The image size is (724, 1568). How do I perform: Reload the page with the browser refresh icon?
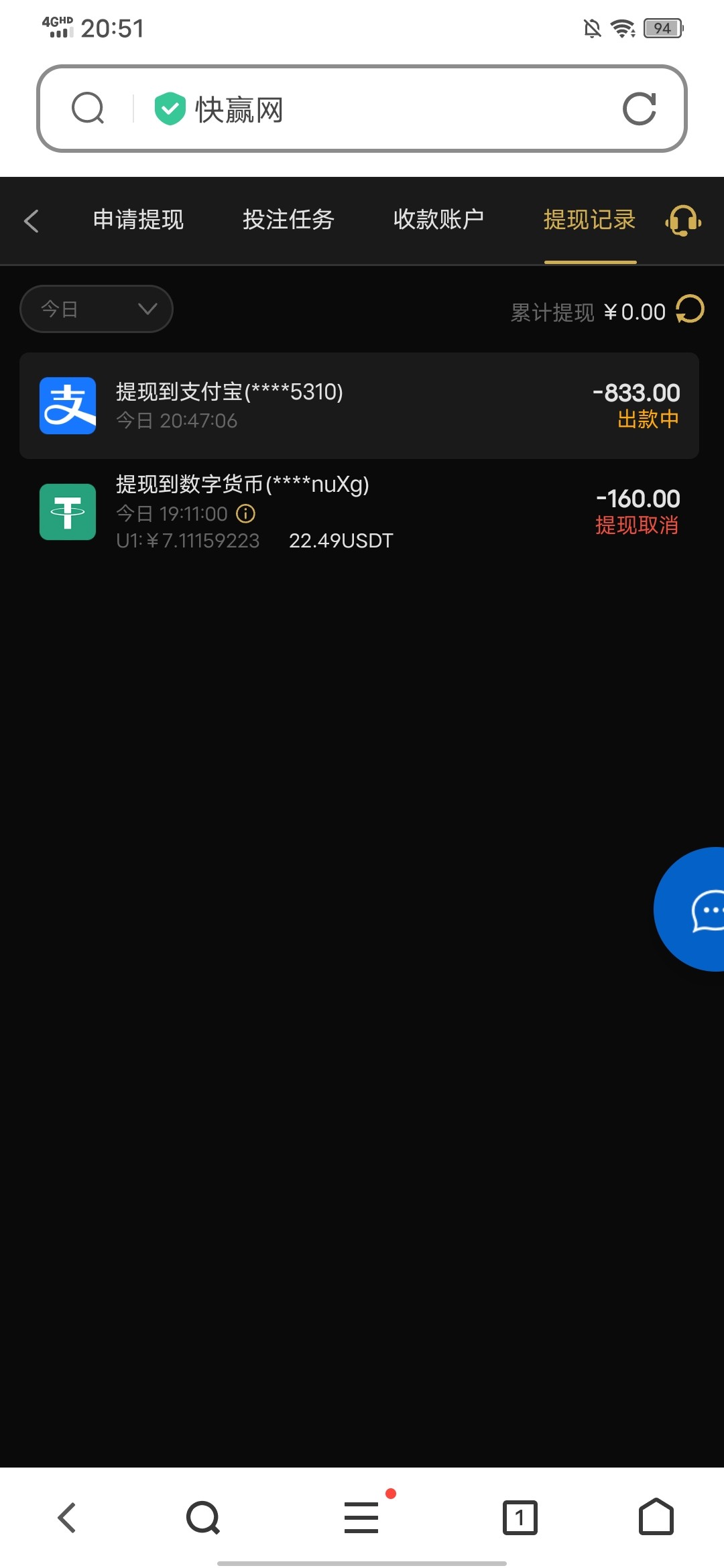click(639, 109)
